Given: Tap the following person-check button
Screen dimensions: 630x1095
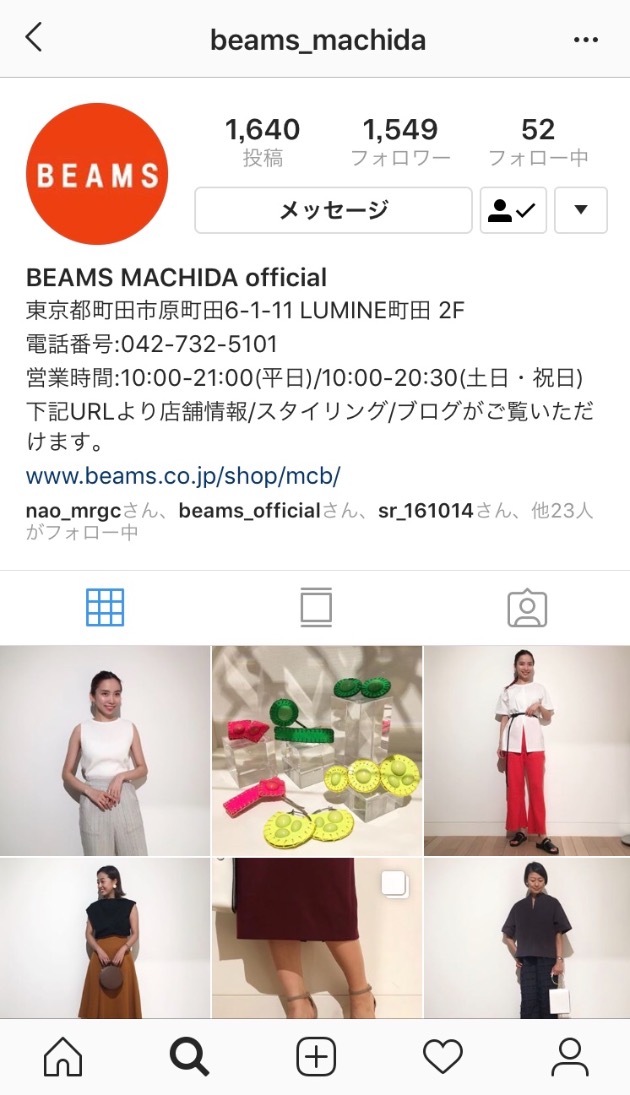Looking at the screenshot, I should tap(513, 210).
